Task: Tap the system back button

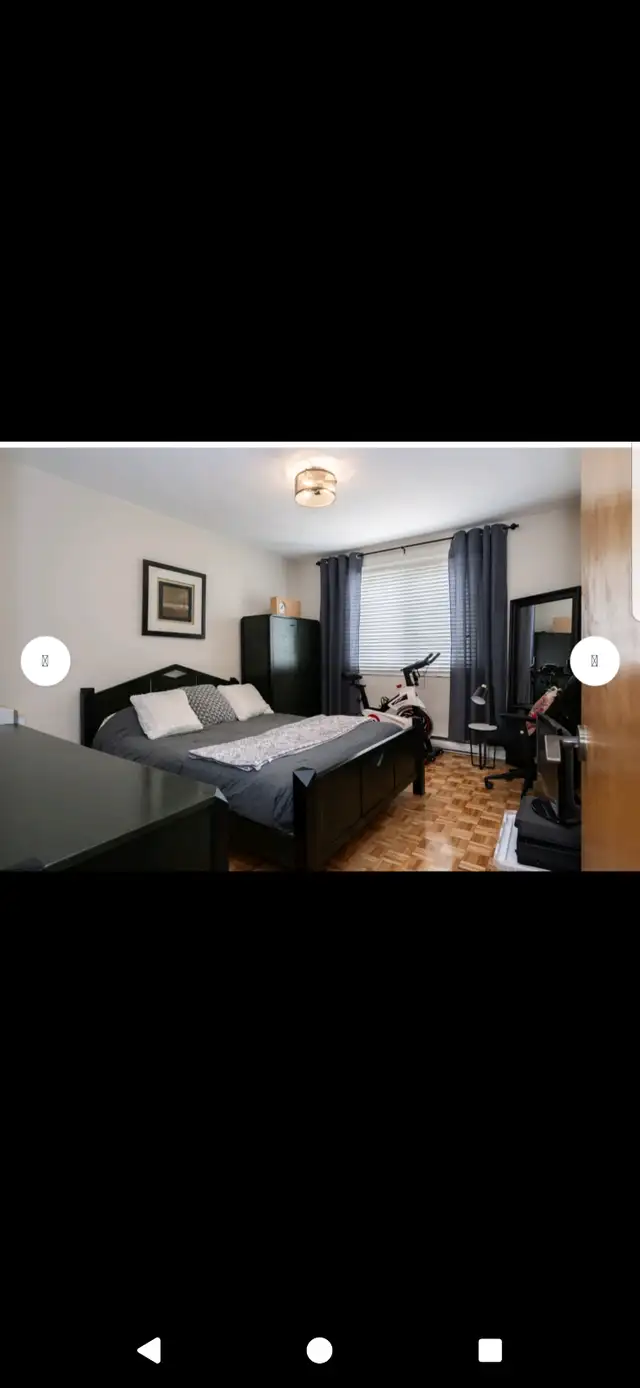Action: (149, 1351)
